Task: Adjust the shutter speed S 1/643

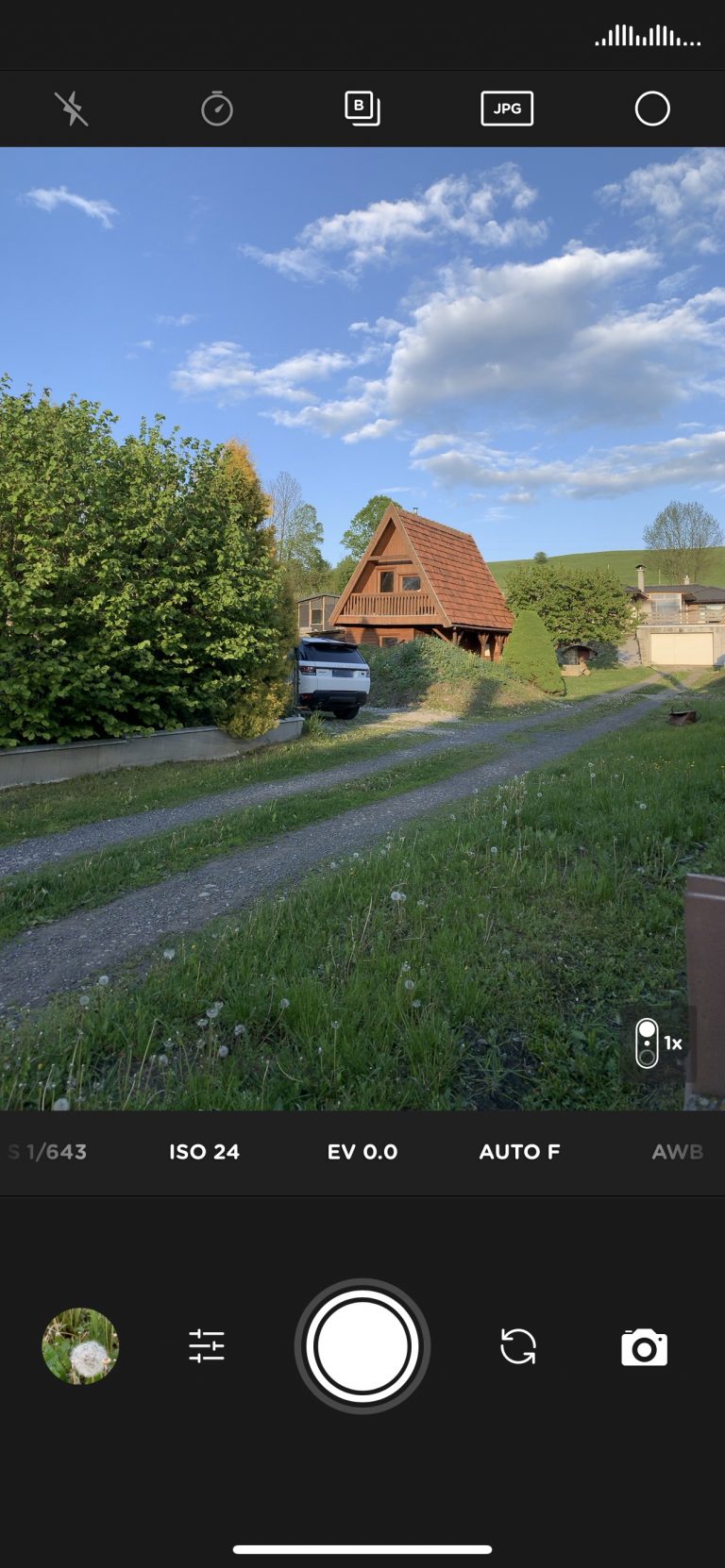Action: (x=49, y=1152)
